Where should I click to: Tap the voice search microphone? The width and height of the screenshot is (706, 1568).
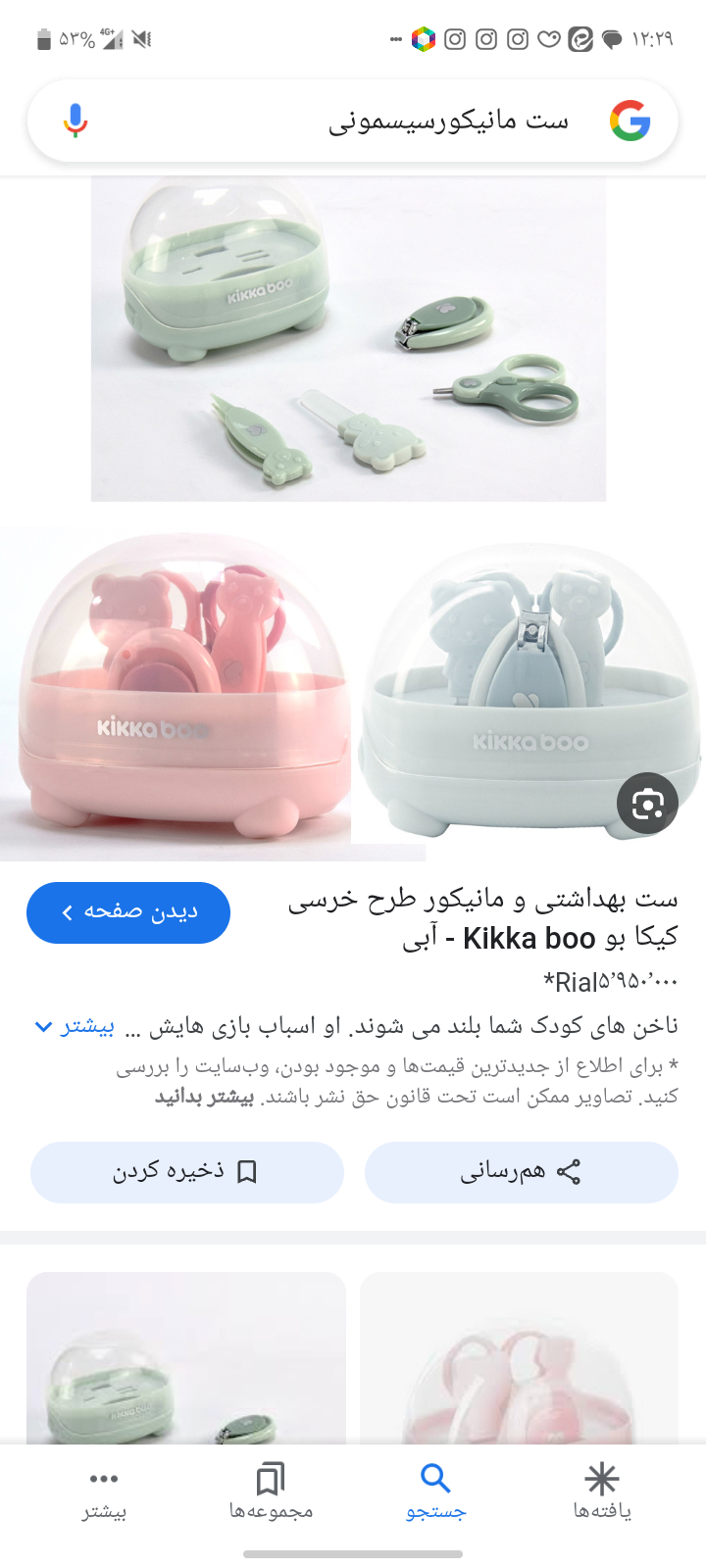(x=76, y=122)
